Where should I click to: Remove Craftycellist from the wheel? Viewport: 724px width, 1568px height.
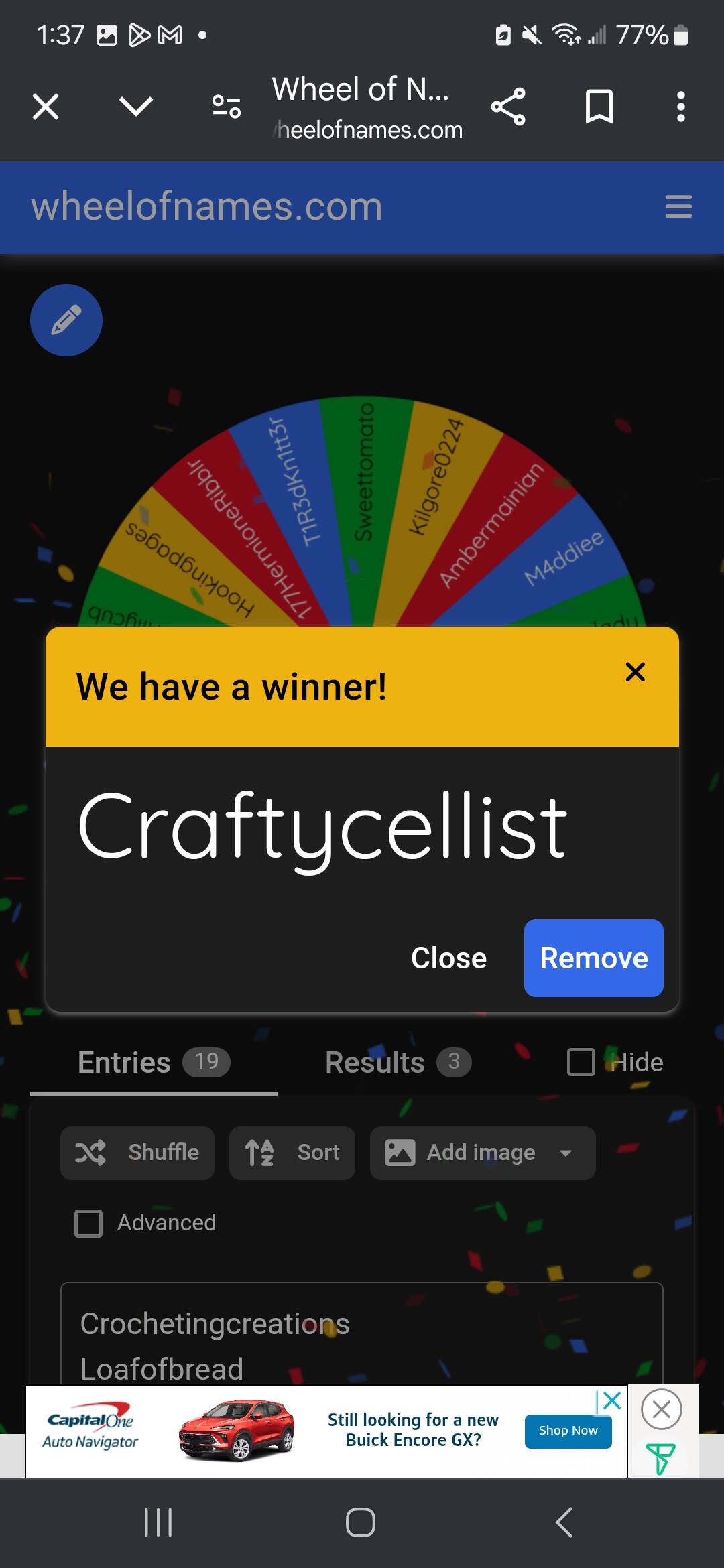tap(594, 958)
